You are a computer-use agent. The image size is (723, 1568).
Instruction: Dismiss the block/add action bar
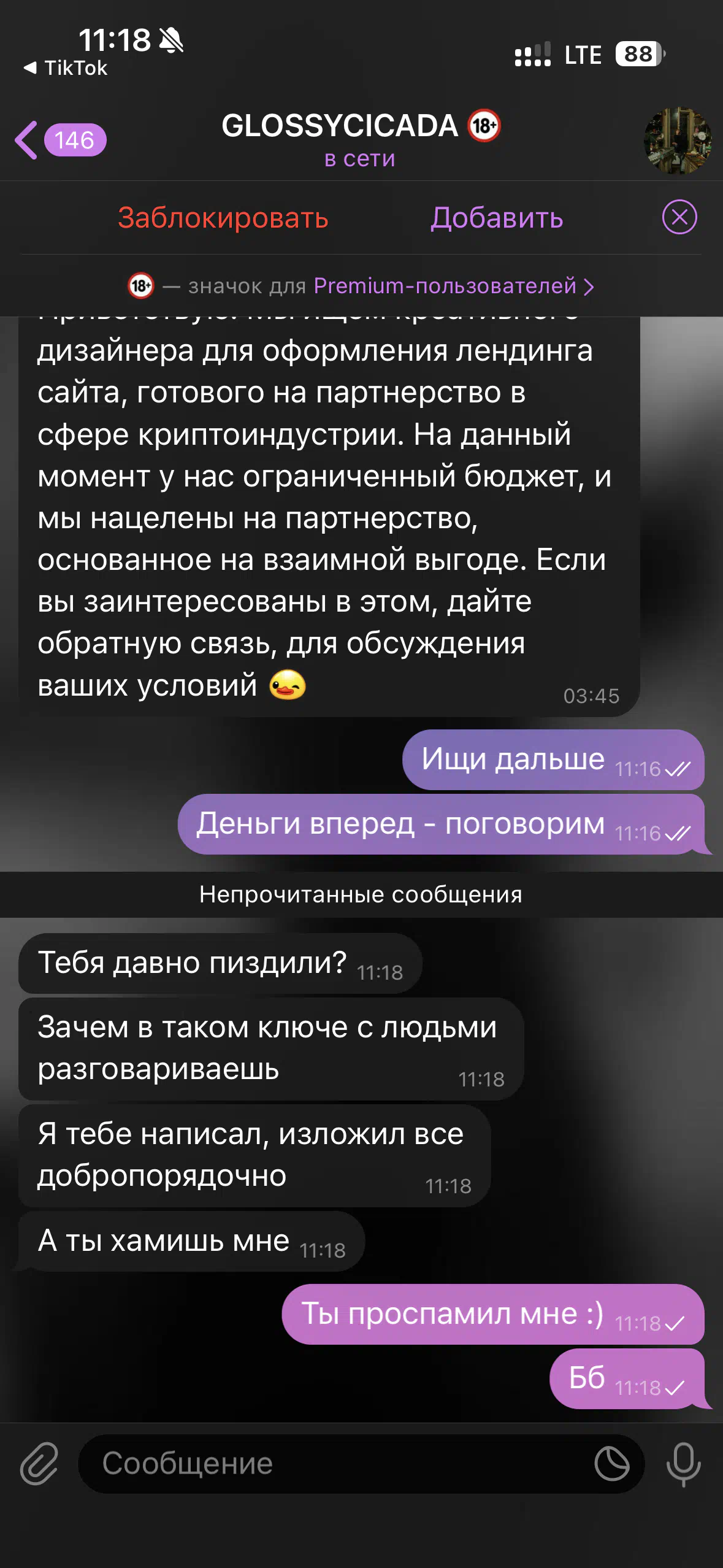pos(679,217)
